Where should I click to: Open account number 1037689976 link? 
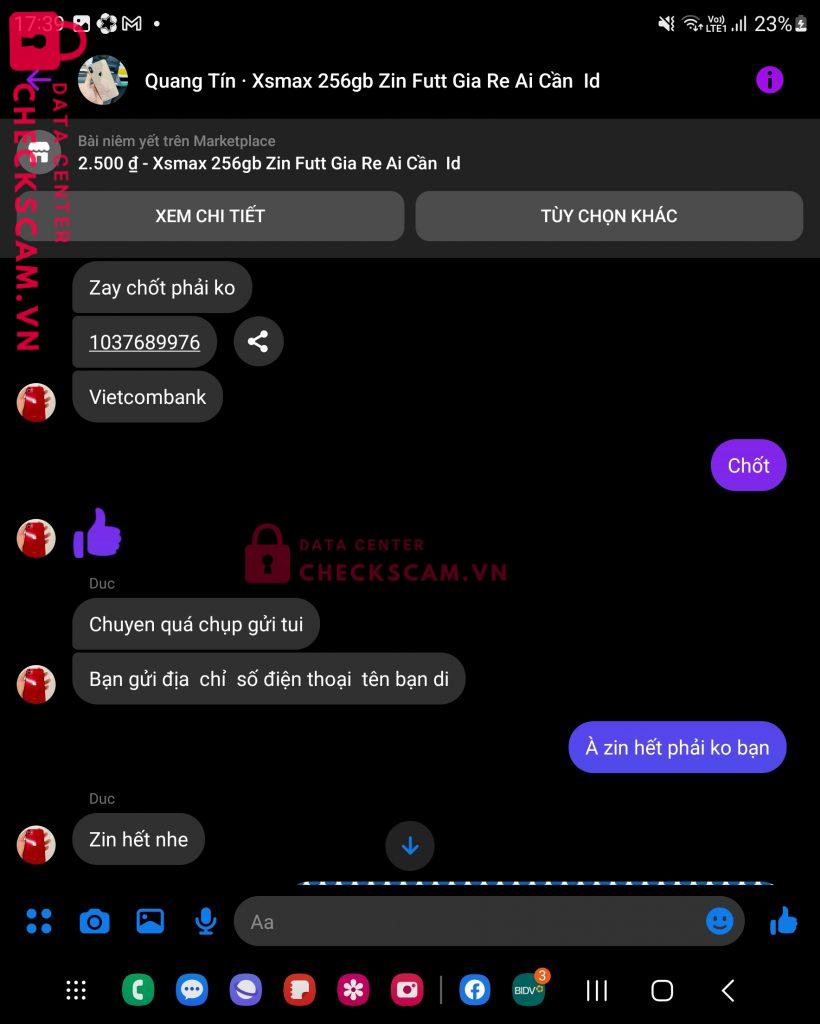click(x=144, y=342)
